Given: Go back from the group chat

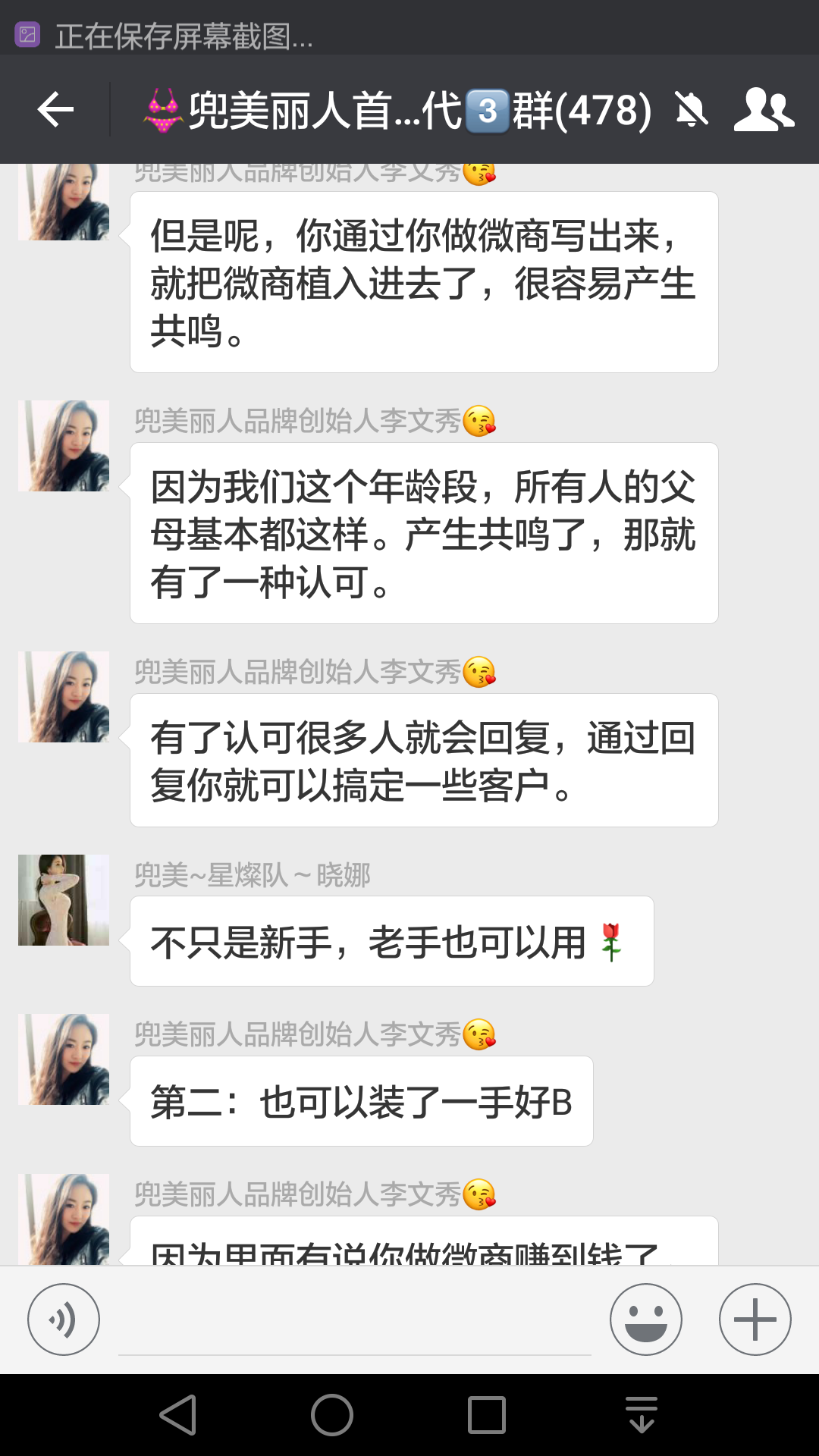Looking at the screenshot, I should pos(55,110).
